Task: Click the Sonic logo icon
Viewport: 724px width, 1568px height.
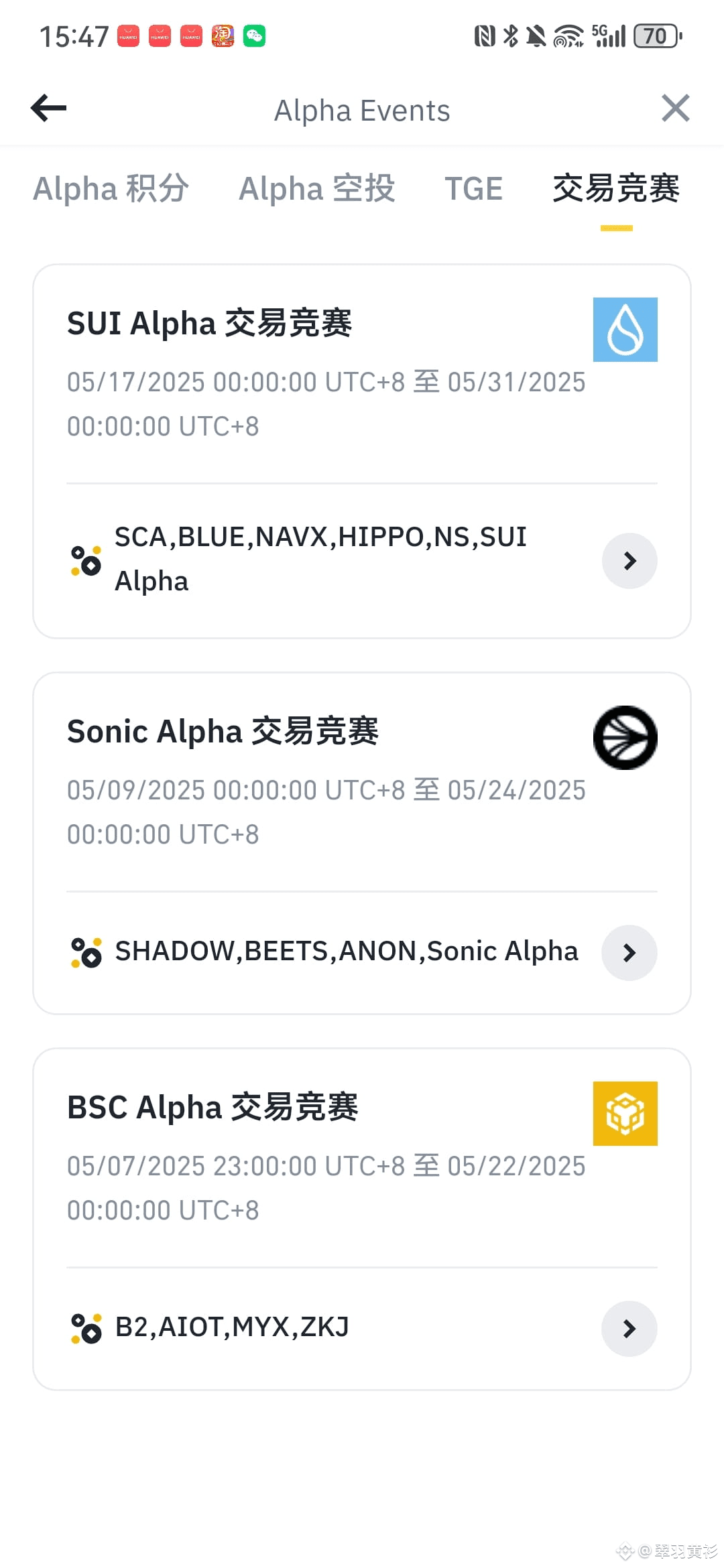Action: [624, 736]
